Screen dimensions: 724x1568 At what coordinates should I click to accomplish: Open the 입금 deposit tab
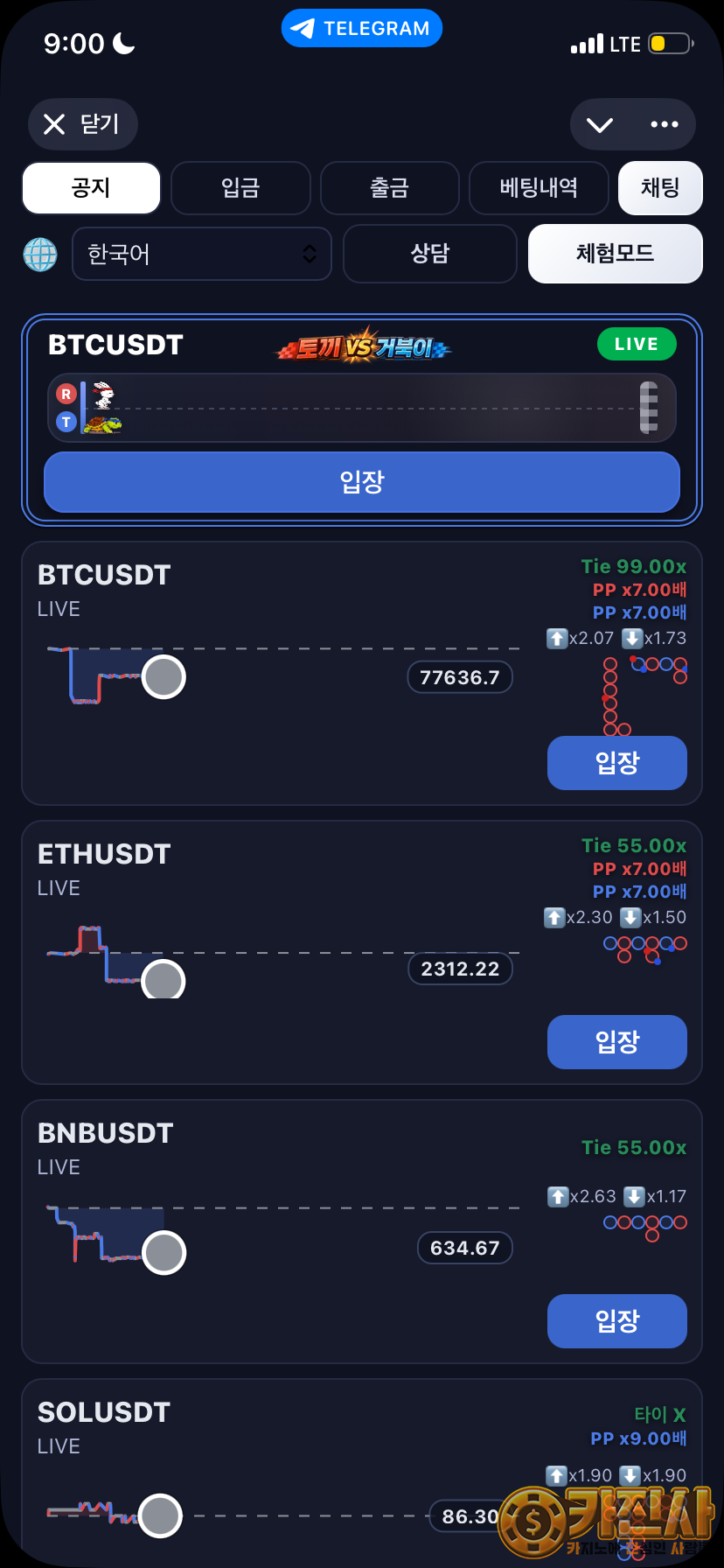click(240, 188)
